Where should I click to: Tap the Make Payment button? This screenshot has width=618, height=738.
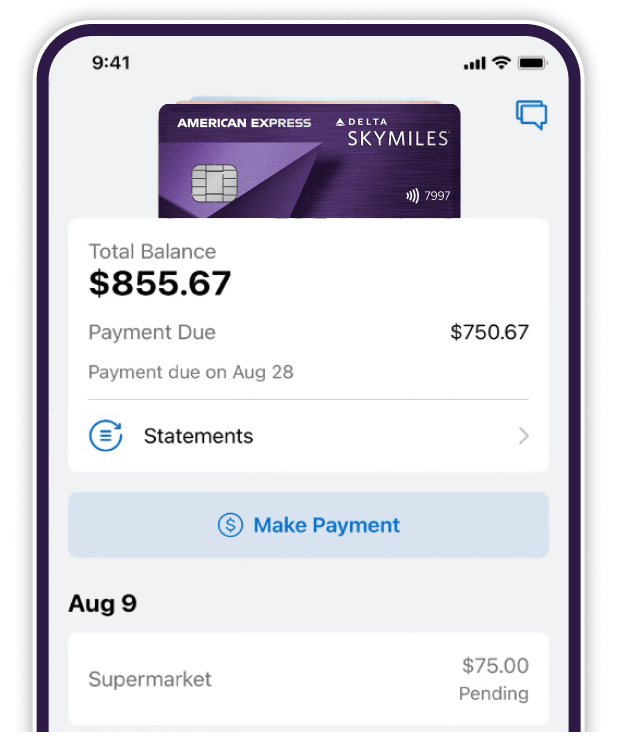[x=308, y=525]
